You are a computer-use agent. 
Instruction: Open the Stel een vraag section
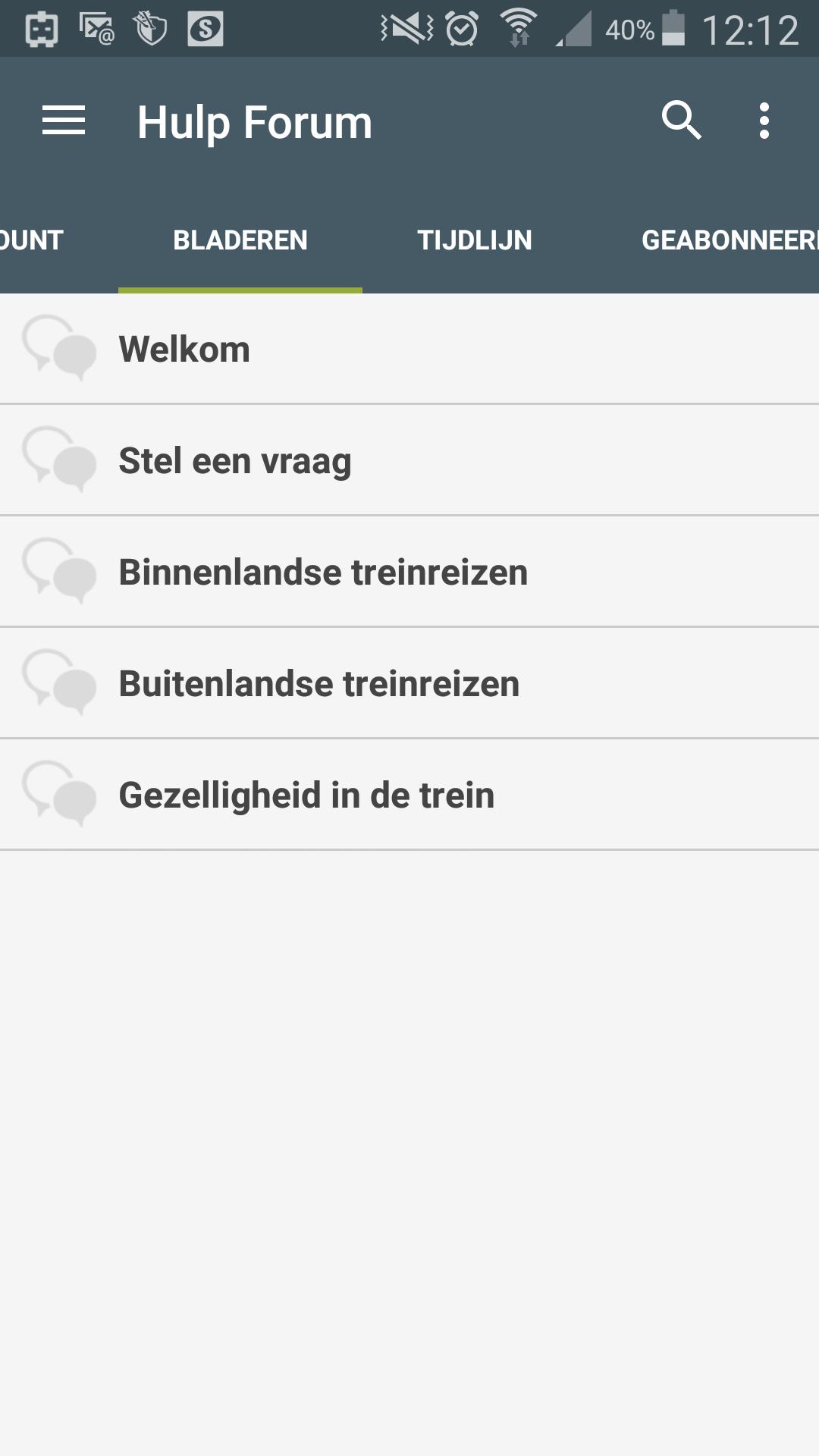303,460
